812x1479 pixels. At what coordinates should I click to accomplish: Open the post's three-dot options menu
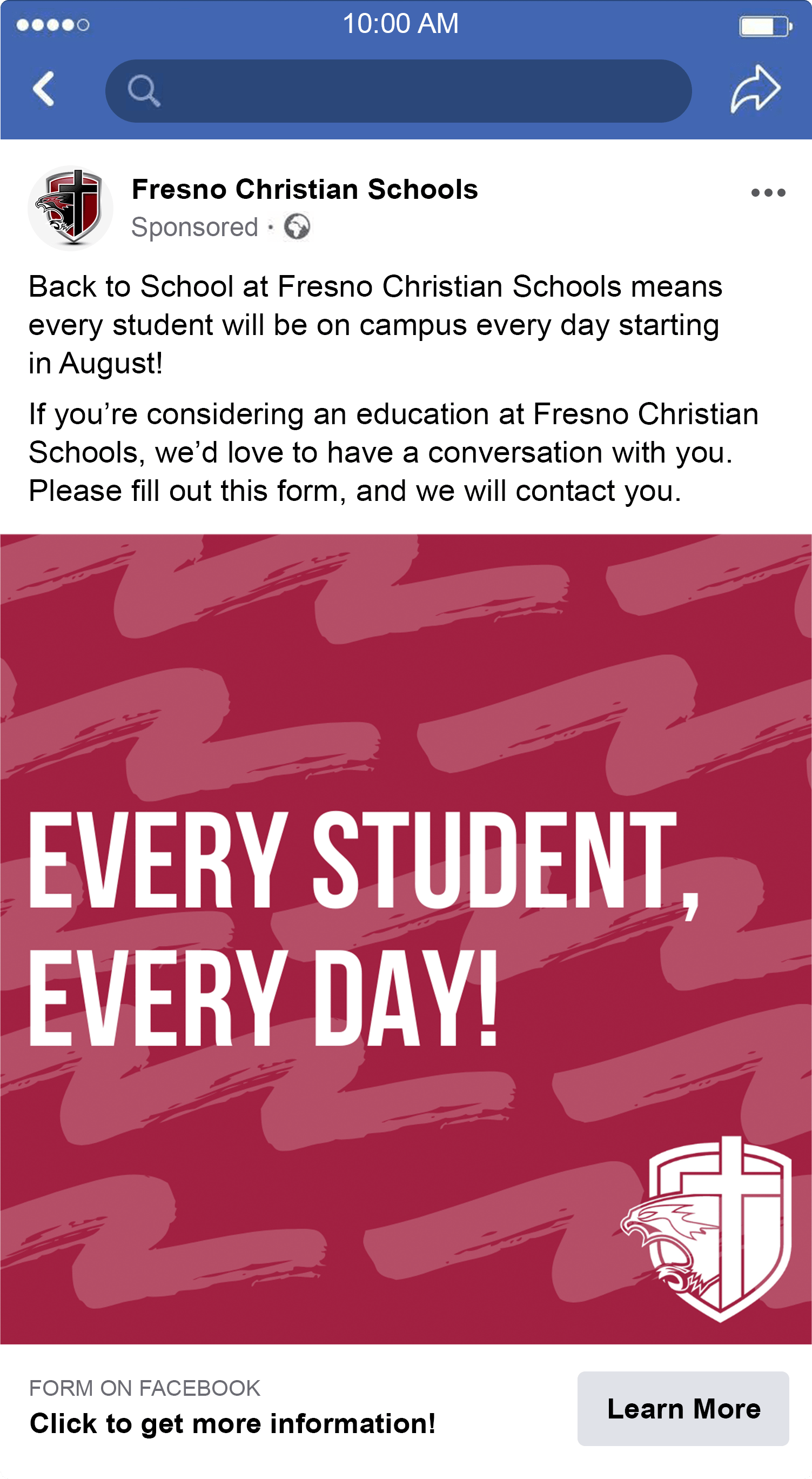coord(768,193)
